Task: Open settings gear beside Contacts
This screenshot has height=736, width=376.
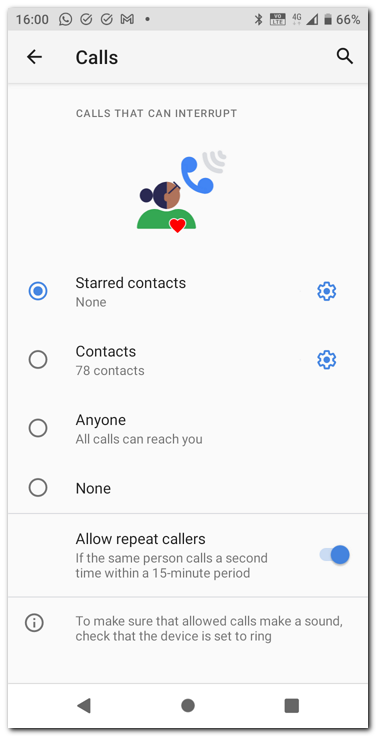Action: tap(327, 360)
